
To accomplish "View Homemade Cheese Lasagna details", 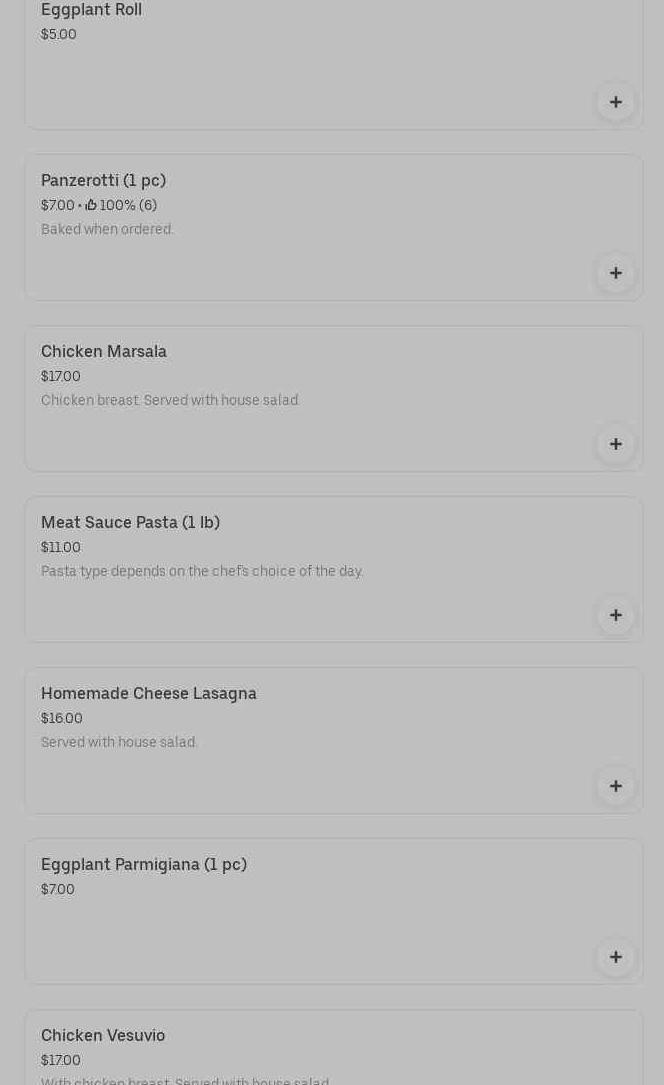I will pos(334,740).
